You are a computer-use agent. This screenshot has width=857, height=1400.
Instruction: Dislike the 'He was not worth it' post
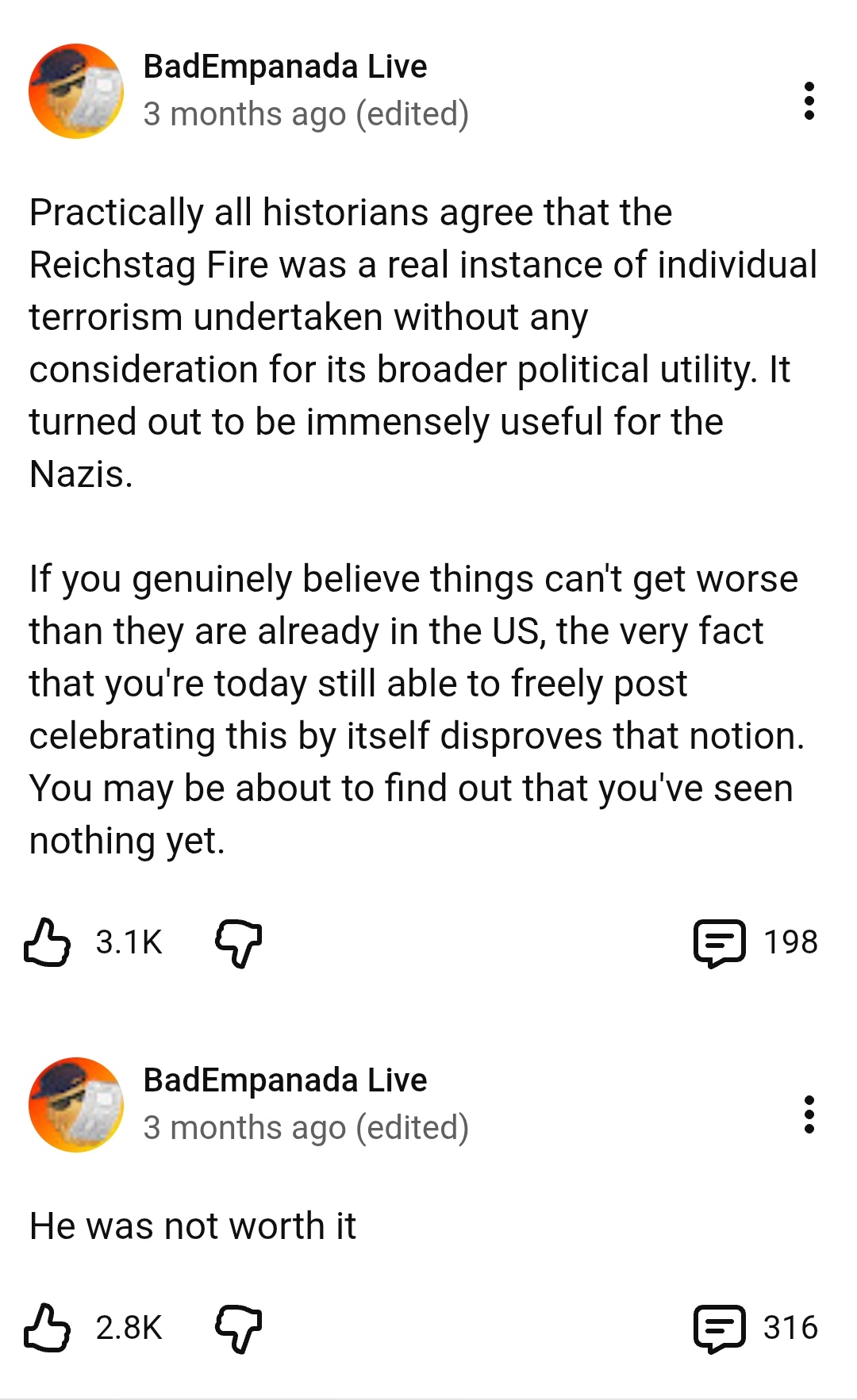click(x=238, y=1328)
